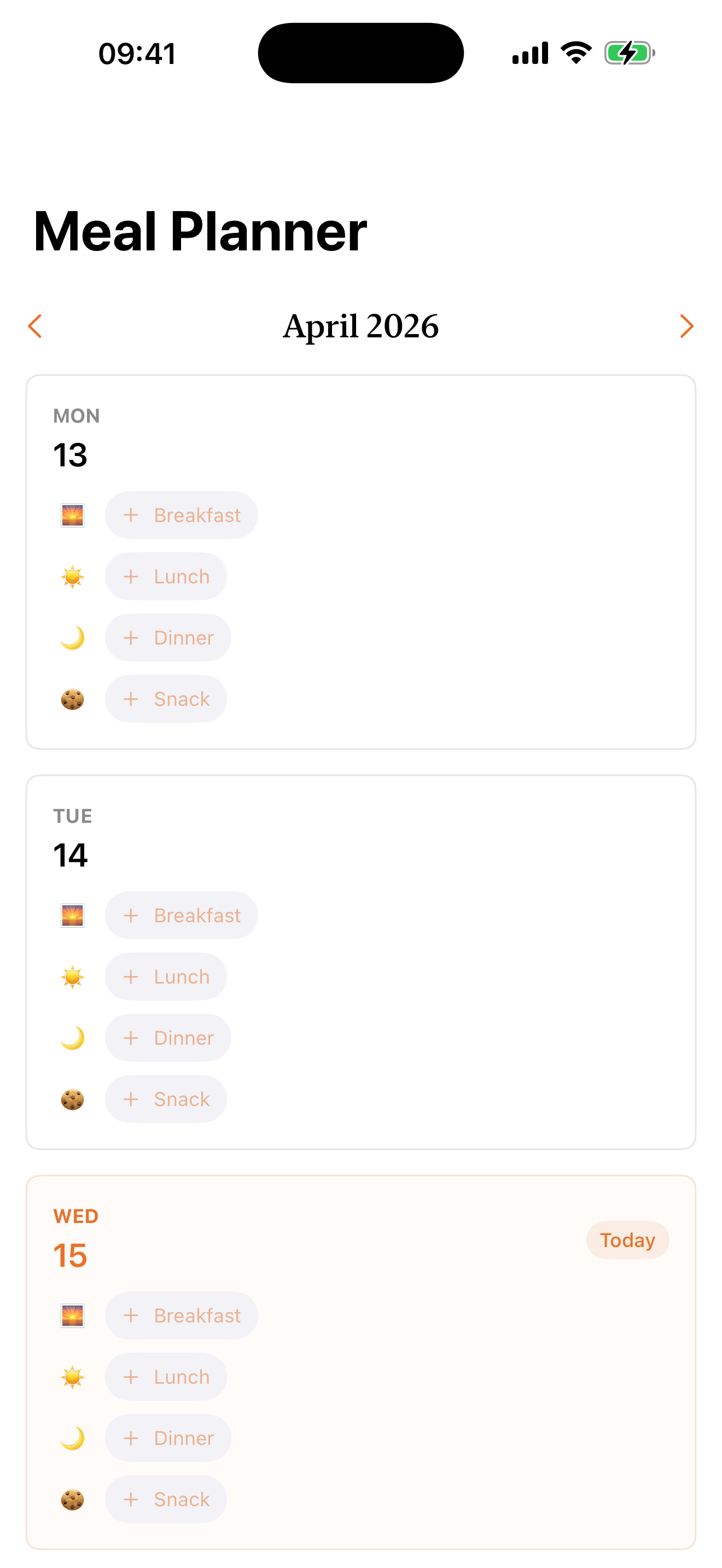
Task: Click the sunrise breakfast icon on Tuesday 14
Action: tap(72, 915)
